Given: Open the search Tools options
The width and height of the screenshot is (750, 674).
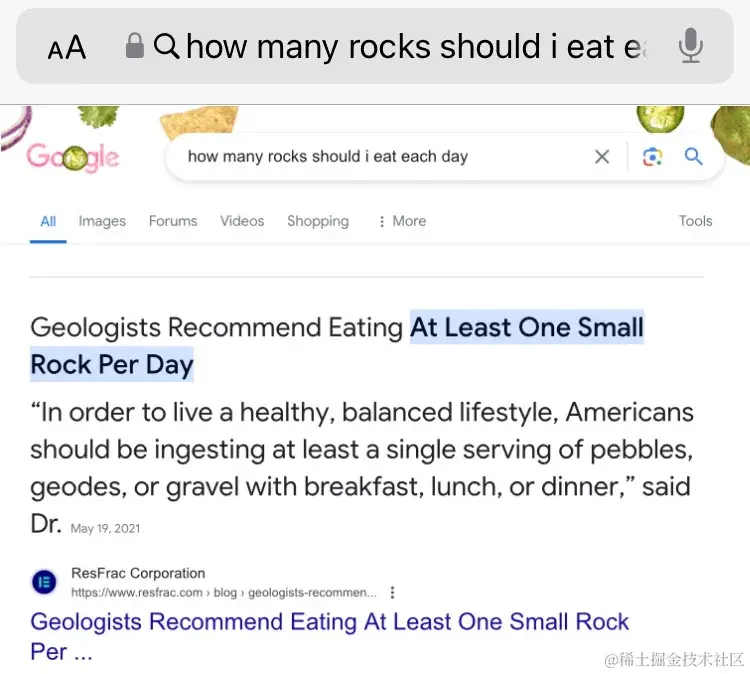Looking at the screenshot, I should coord(695,221).
